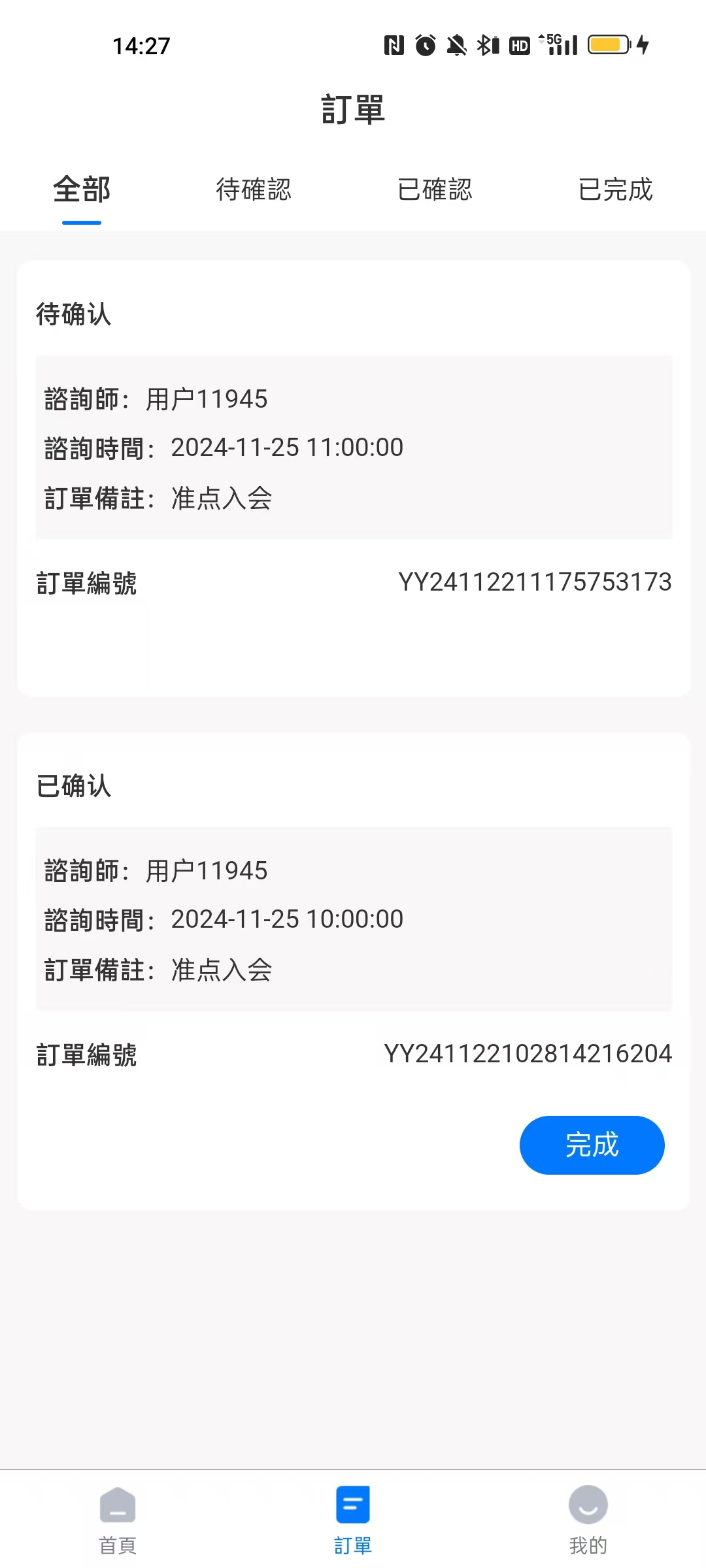Open the 已确认 order at 10:00:00

[x=354, y=971]
